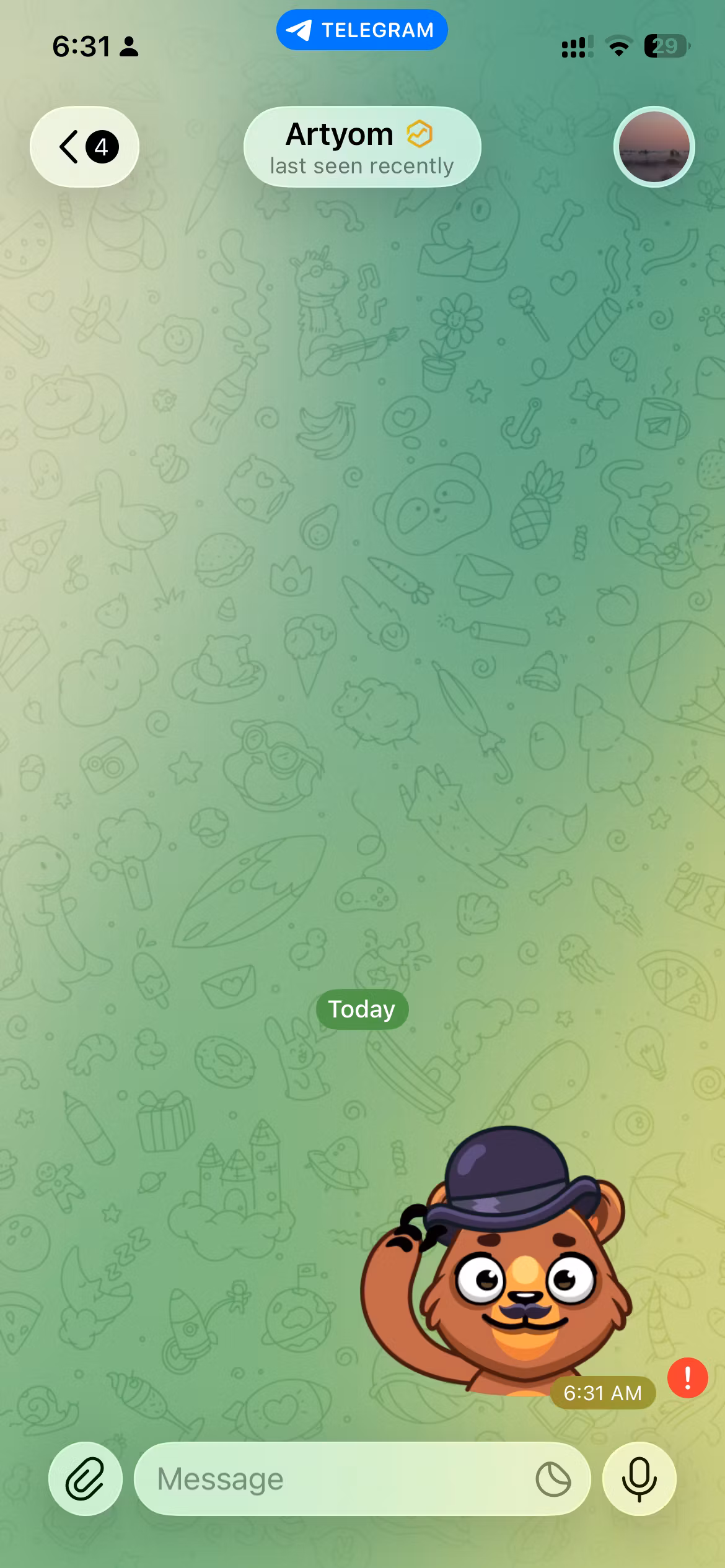Attach a file with the paperclip
The image size is (725, 1568).
click(86, 1479)
